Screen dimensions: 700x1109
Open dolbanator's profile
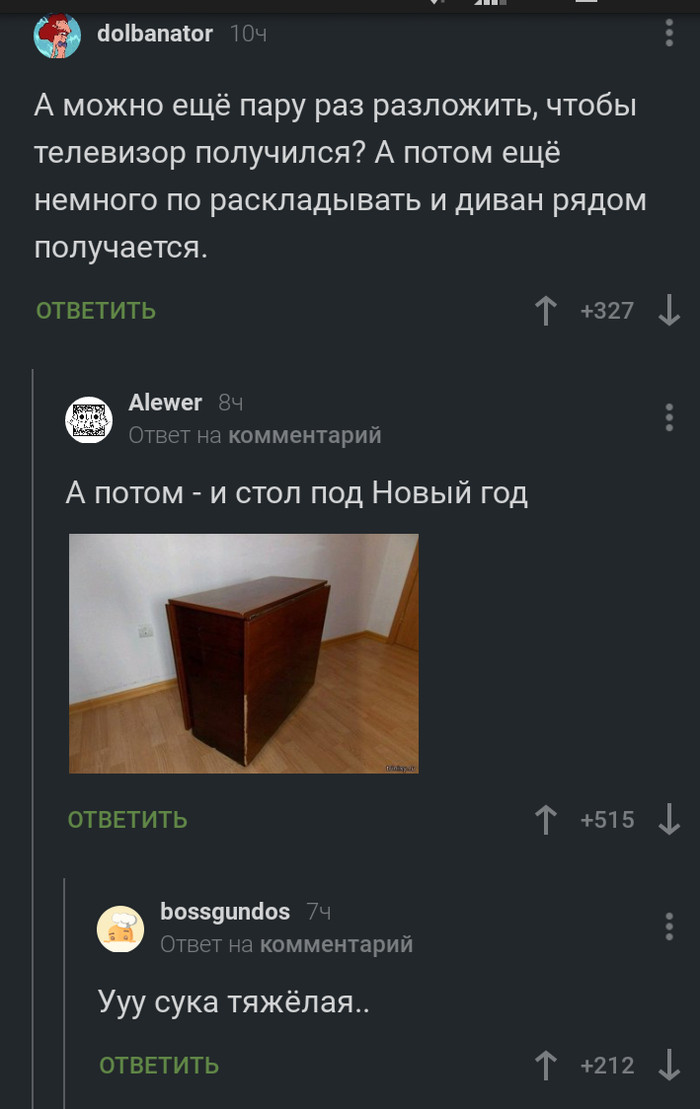pos(154,34)
